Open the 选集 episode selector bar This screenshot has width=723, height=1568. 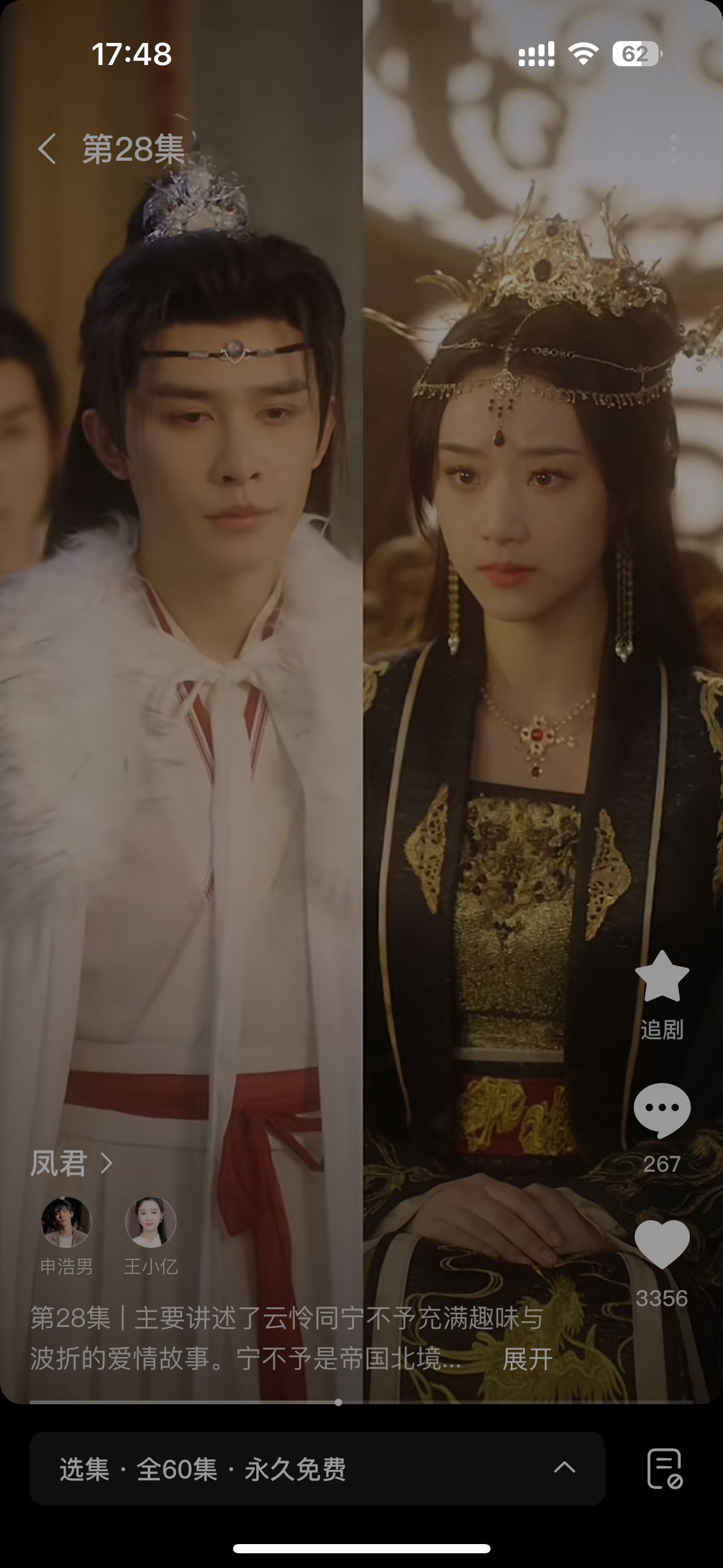pos(316,1469)
